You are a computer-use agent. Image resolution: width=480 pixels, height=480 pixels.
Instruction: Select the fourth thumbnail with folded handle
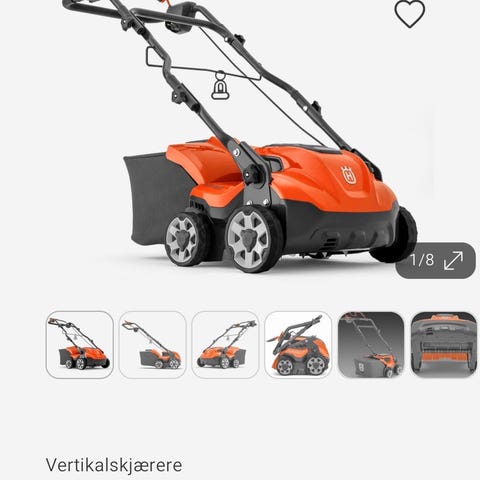298,345
